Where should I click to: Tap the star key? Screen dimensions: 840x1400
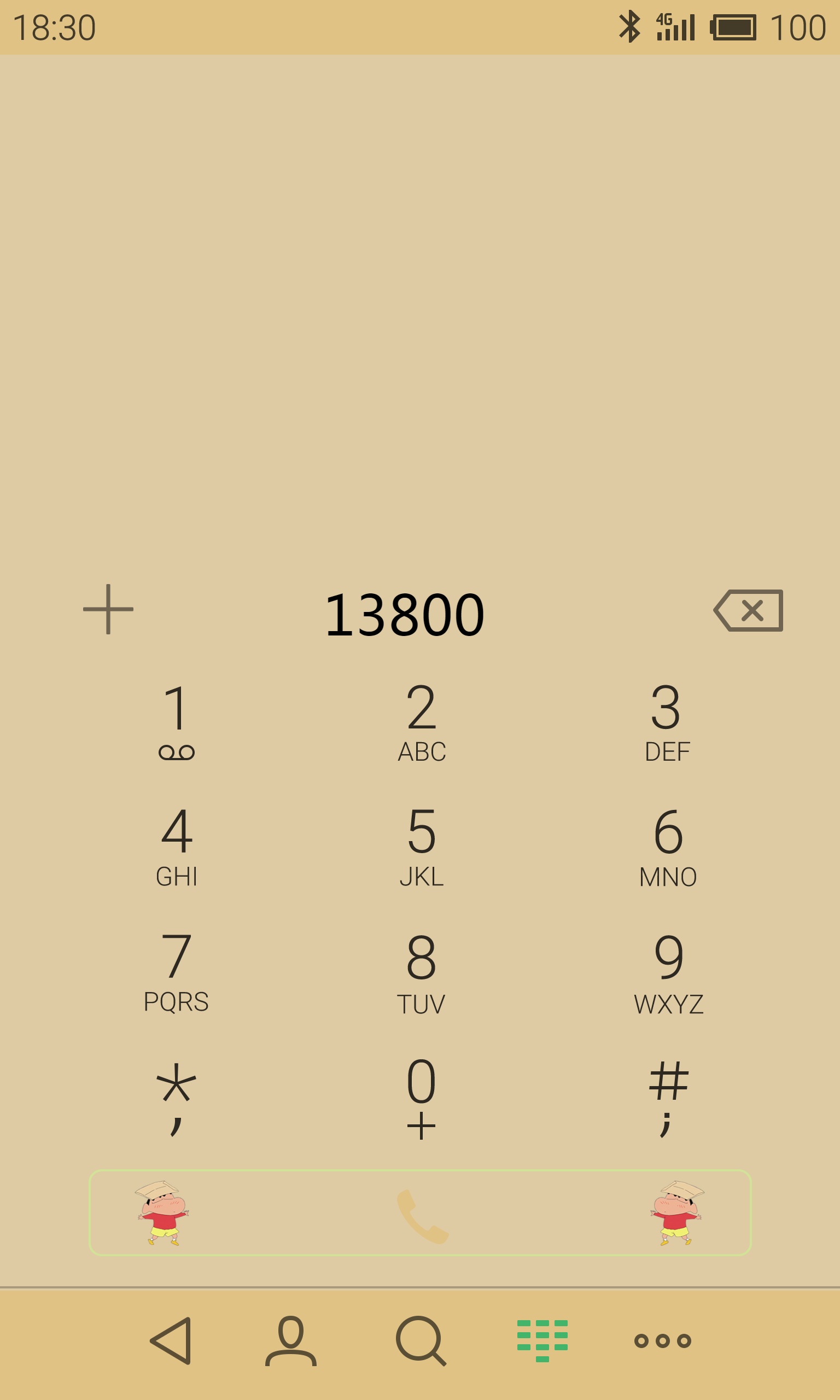tap(176, 1099)
